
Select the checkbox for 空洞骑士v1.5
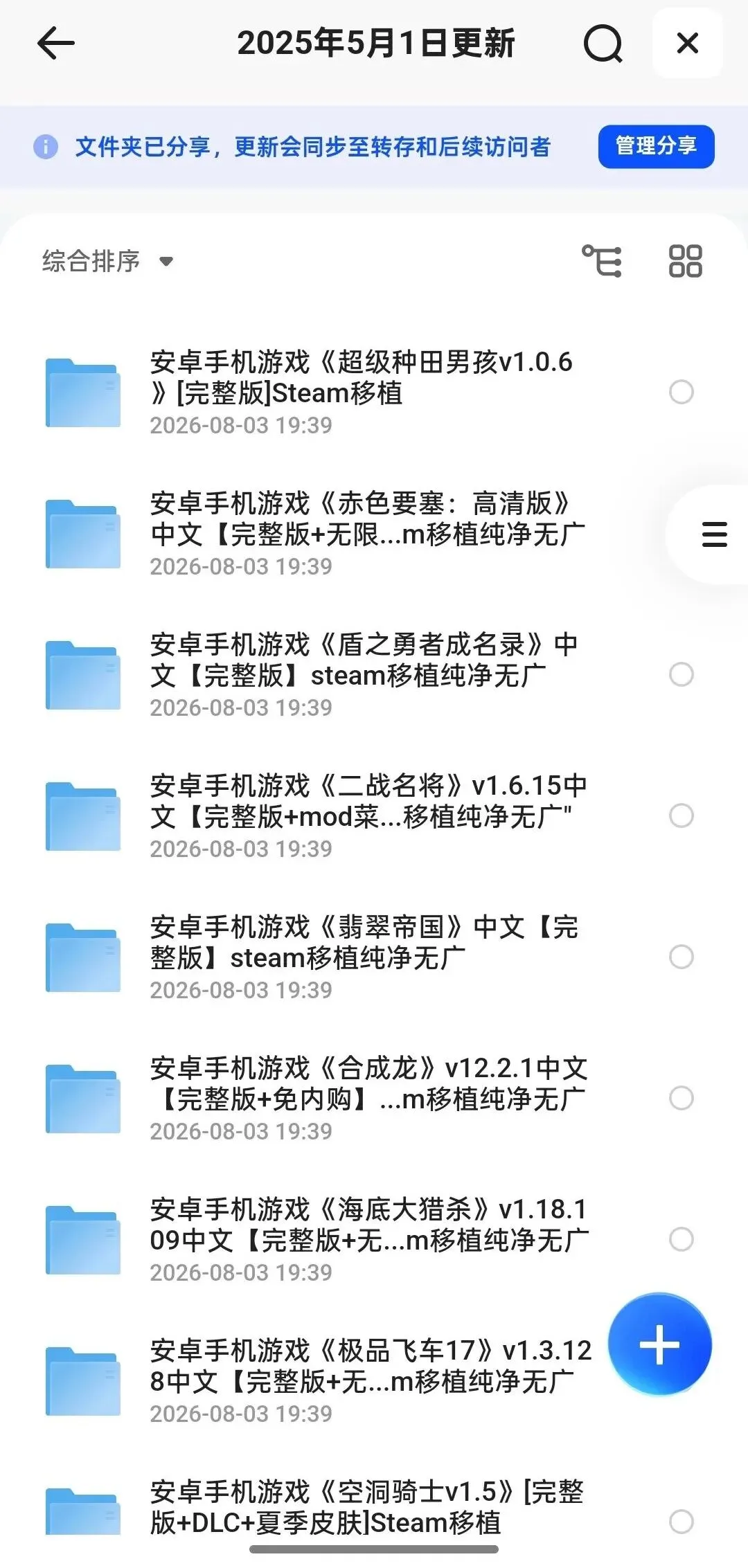[682, 1522]
